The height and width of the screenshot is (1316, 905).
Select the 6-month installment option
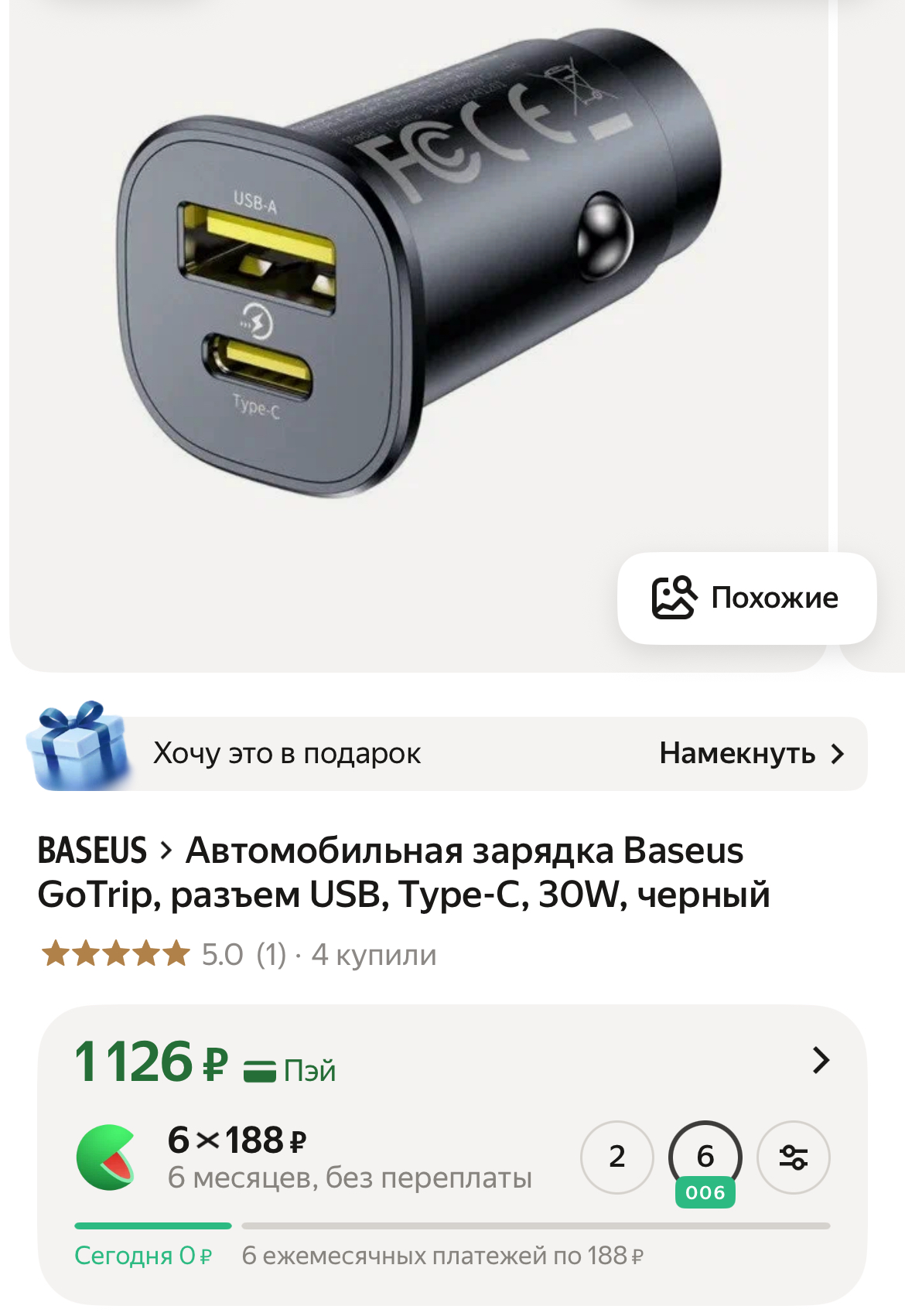[x=705, y=1157]
